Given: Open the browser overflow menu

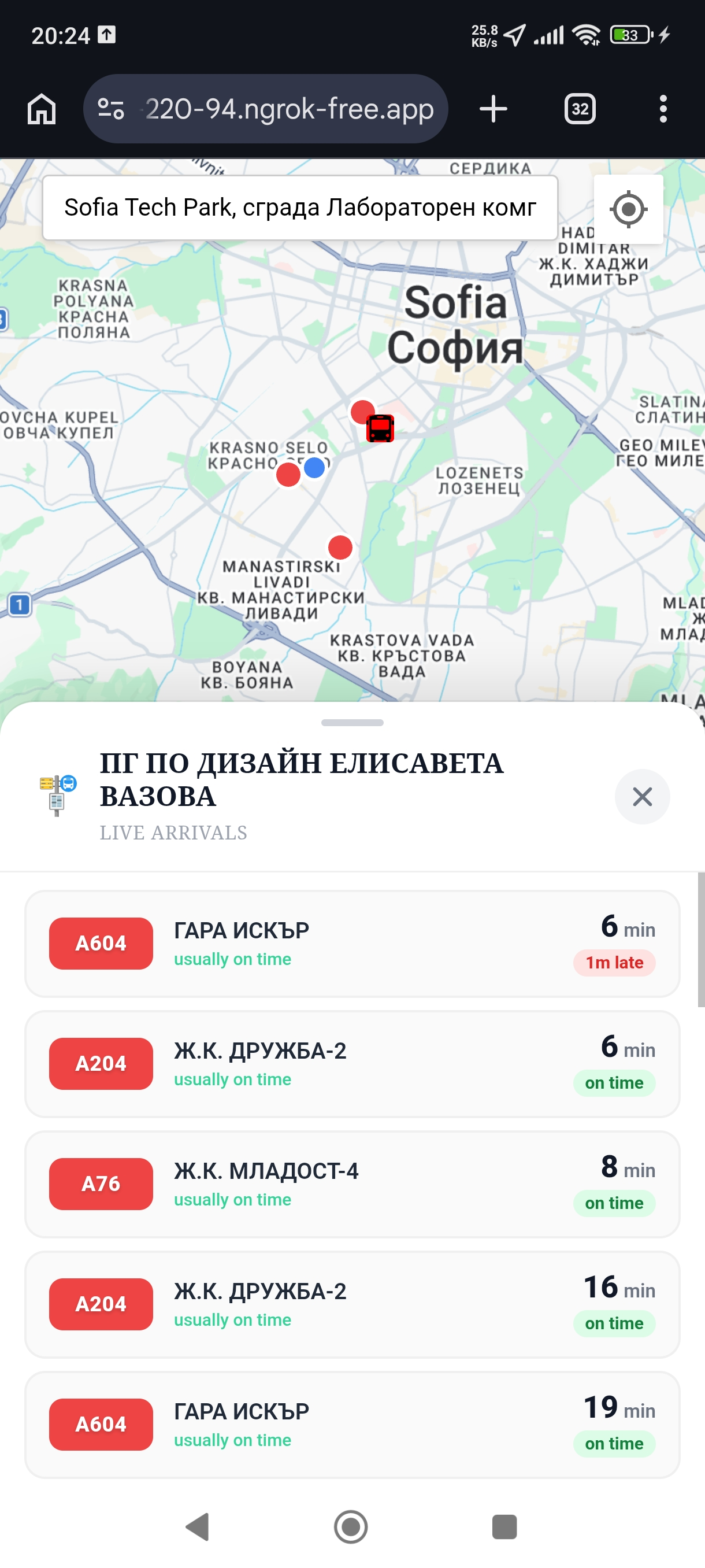Looking at the screenshot, I should point(662,110).
